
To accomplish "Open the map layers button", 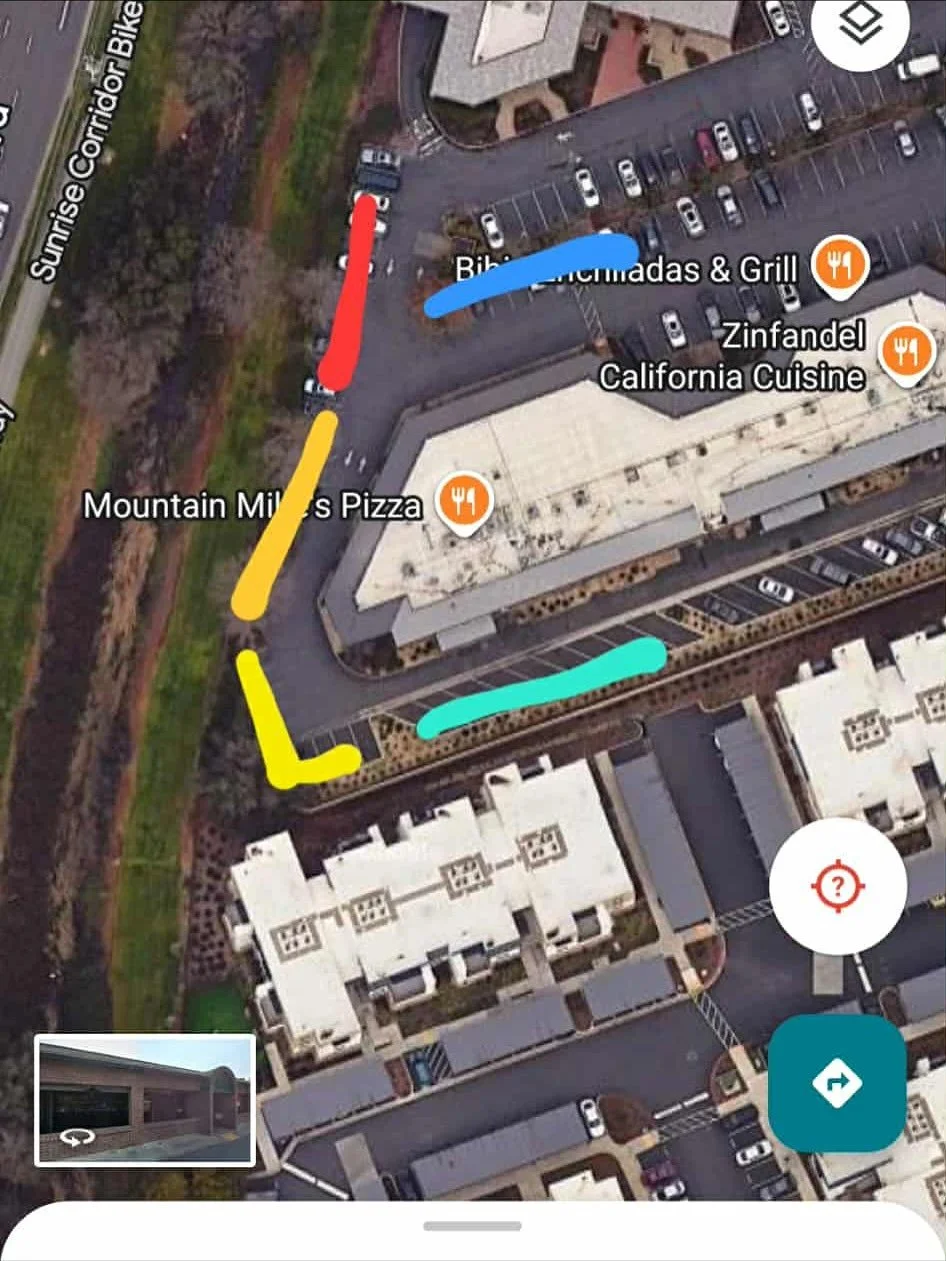I will coord(860,25).
